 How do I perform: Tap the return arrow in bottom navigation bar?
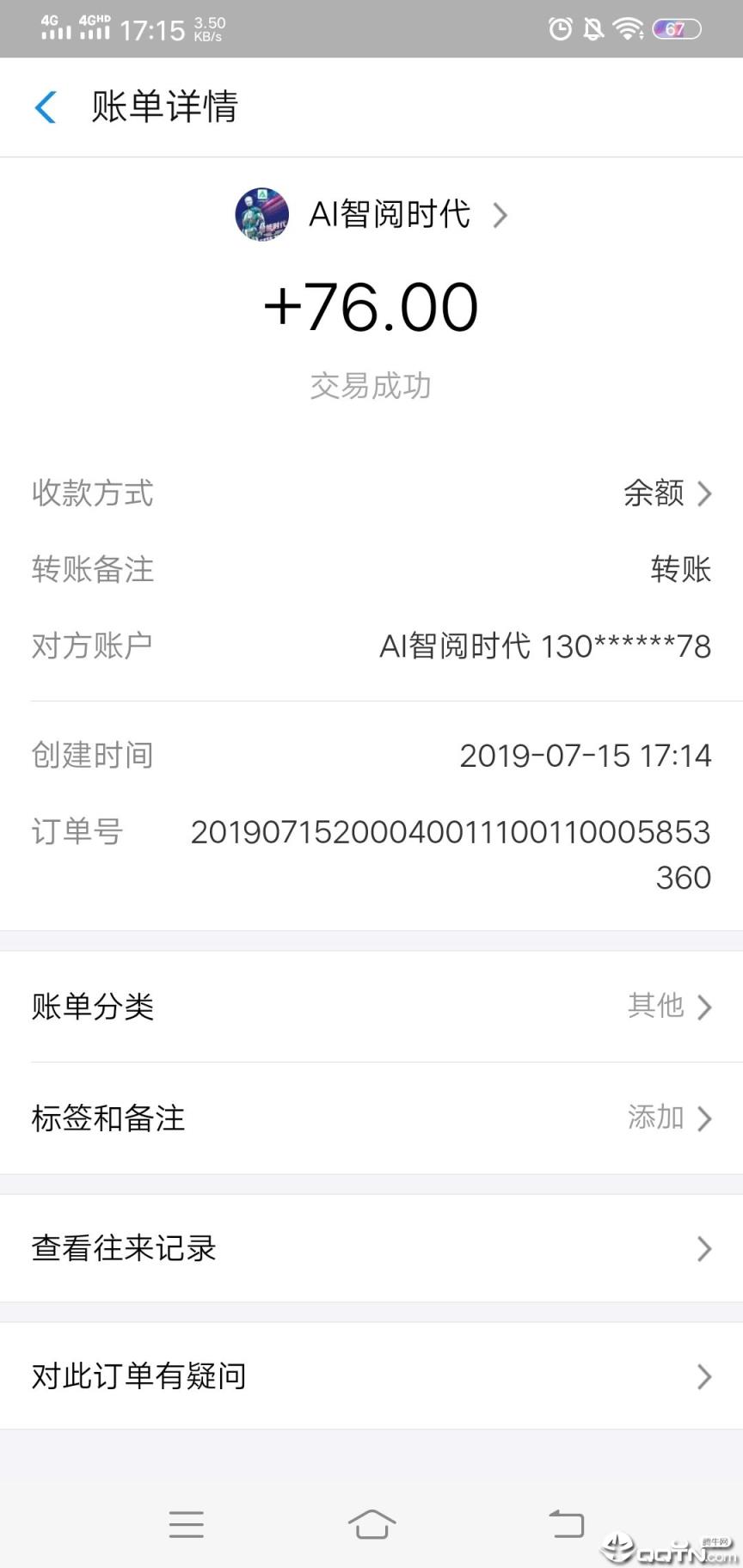click(566, 1524)
